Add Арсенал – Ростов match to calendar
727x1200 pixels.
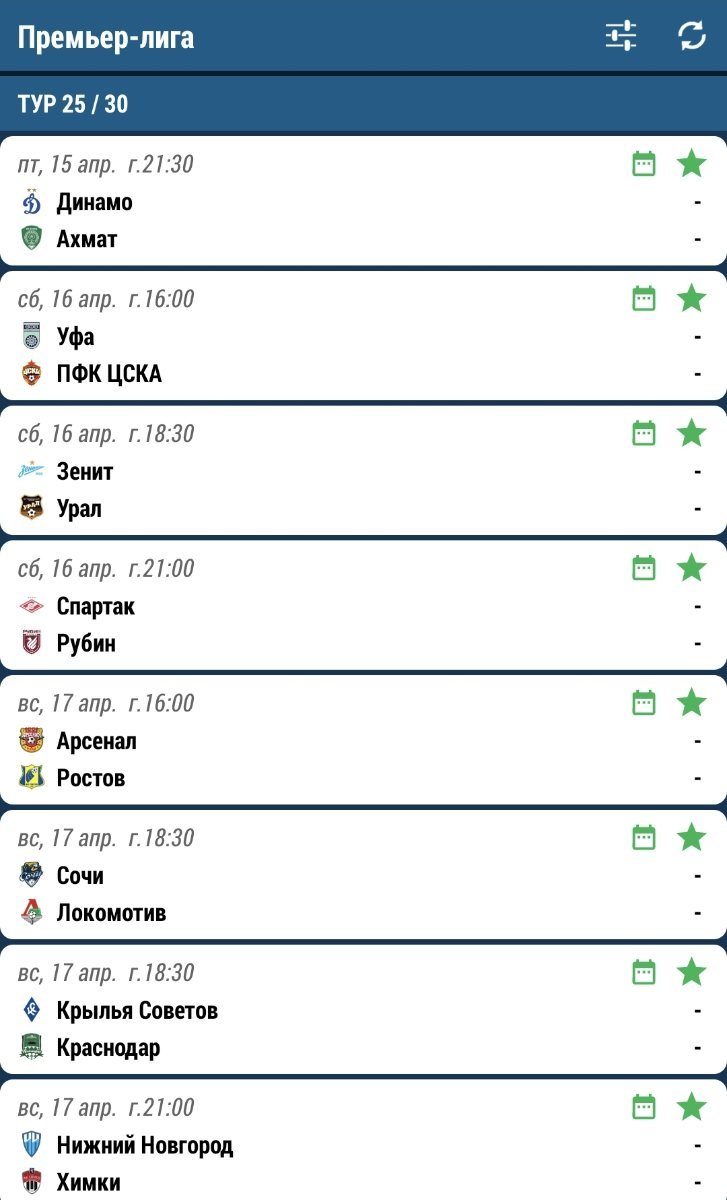644,703
